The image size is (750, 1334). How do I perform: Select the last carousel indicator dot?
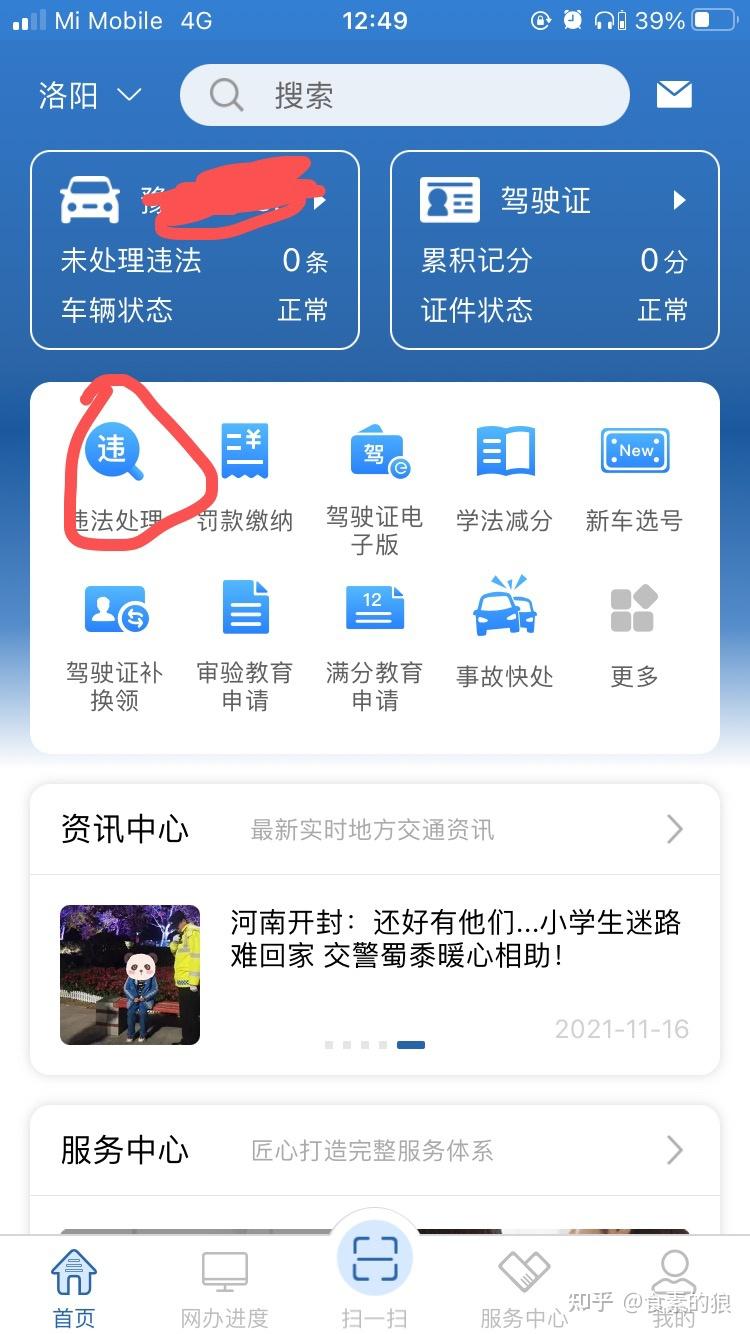(410, 1044)
